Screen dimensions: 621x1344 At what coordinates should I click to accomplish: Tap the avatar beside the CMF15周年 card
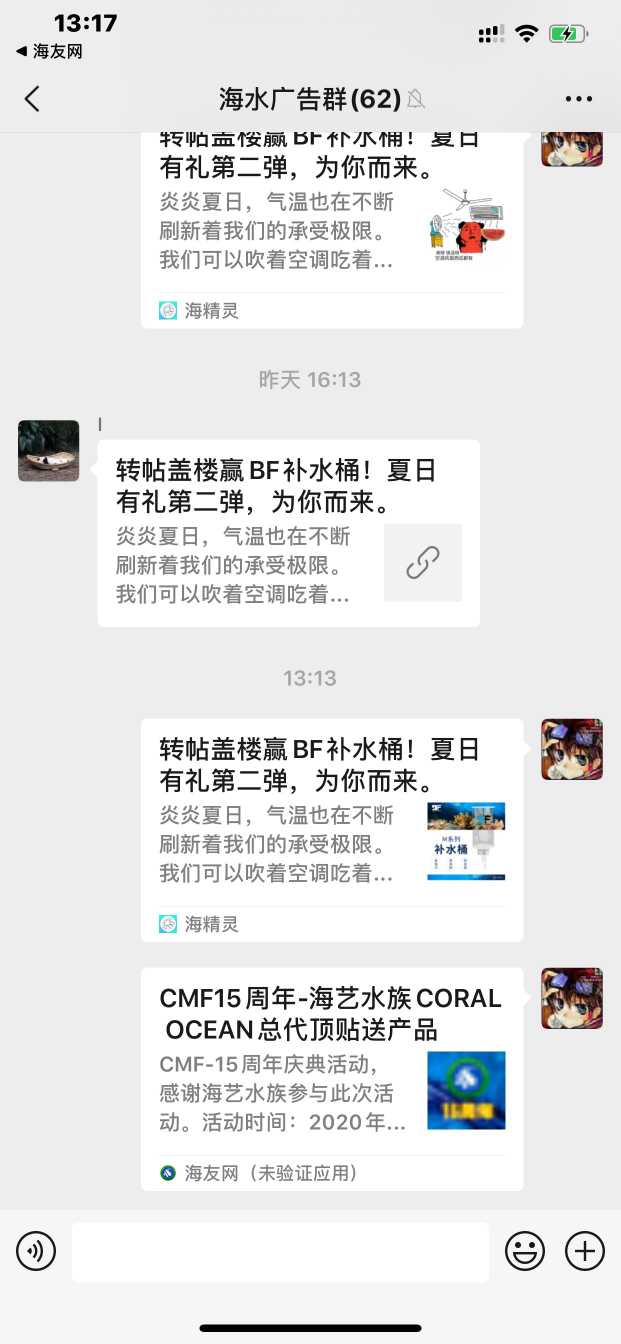click(572, 998)
